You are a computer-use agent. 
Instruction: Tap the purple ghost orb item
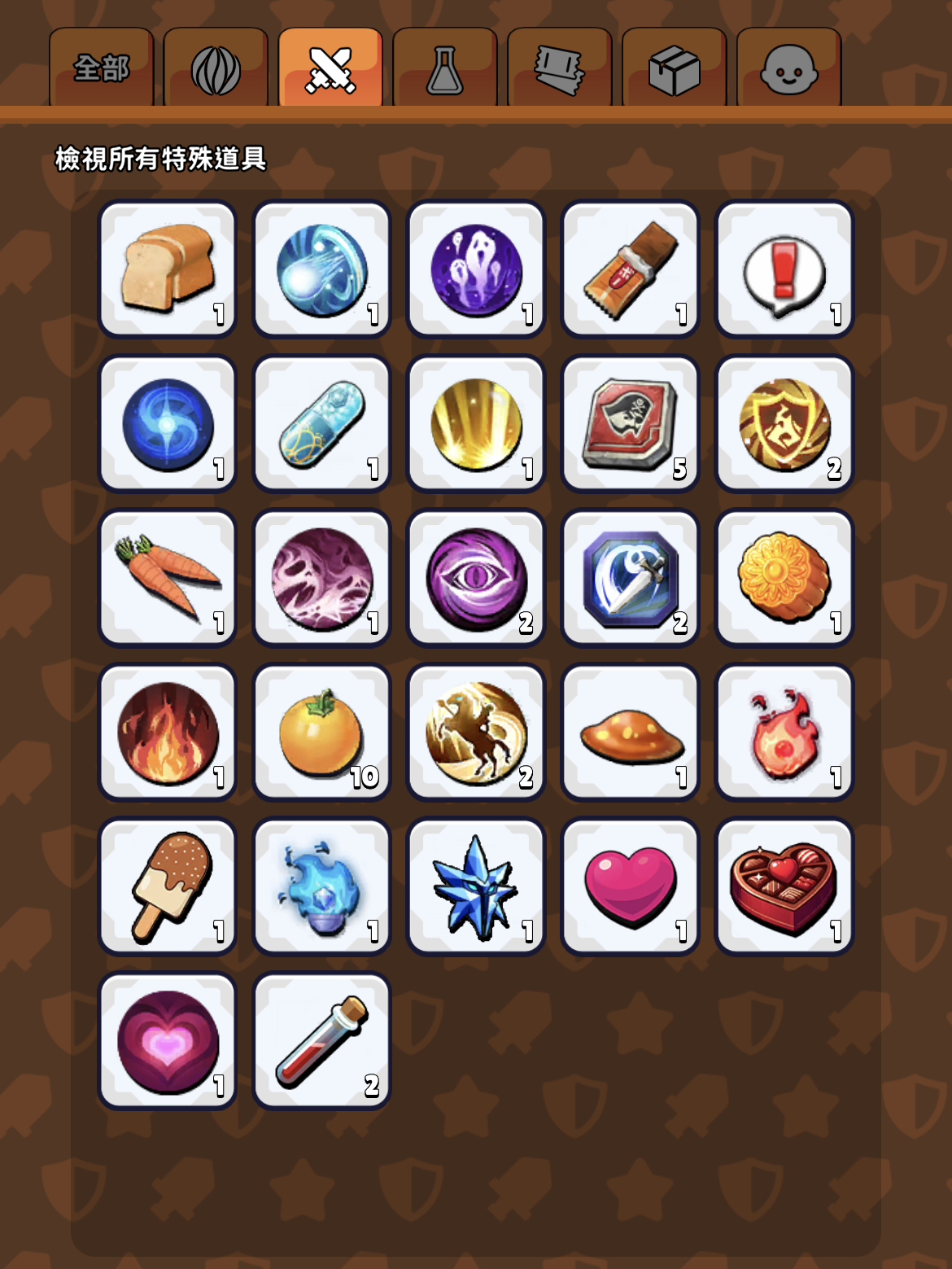pyautogui.click(x=476, y=269)
